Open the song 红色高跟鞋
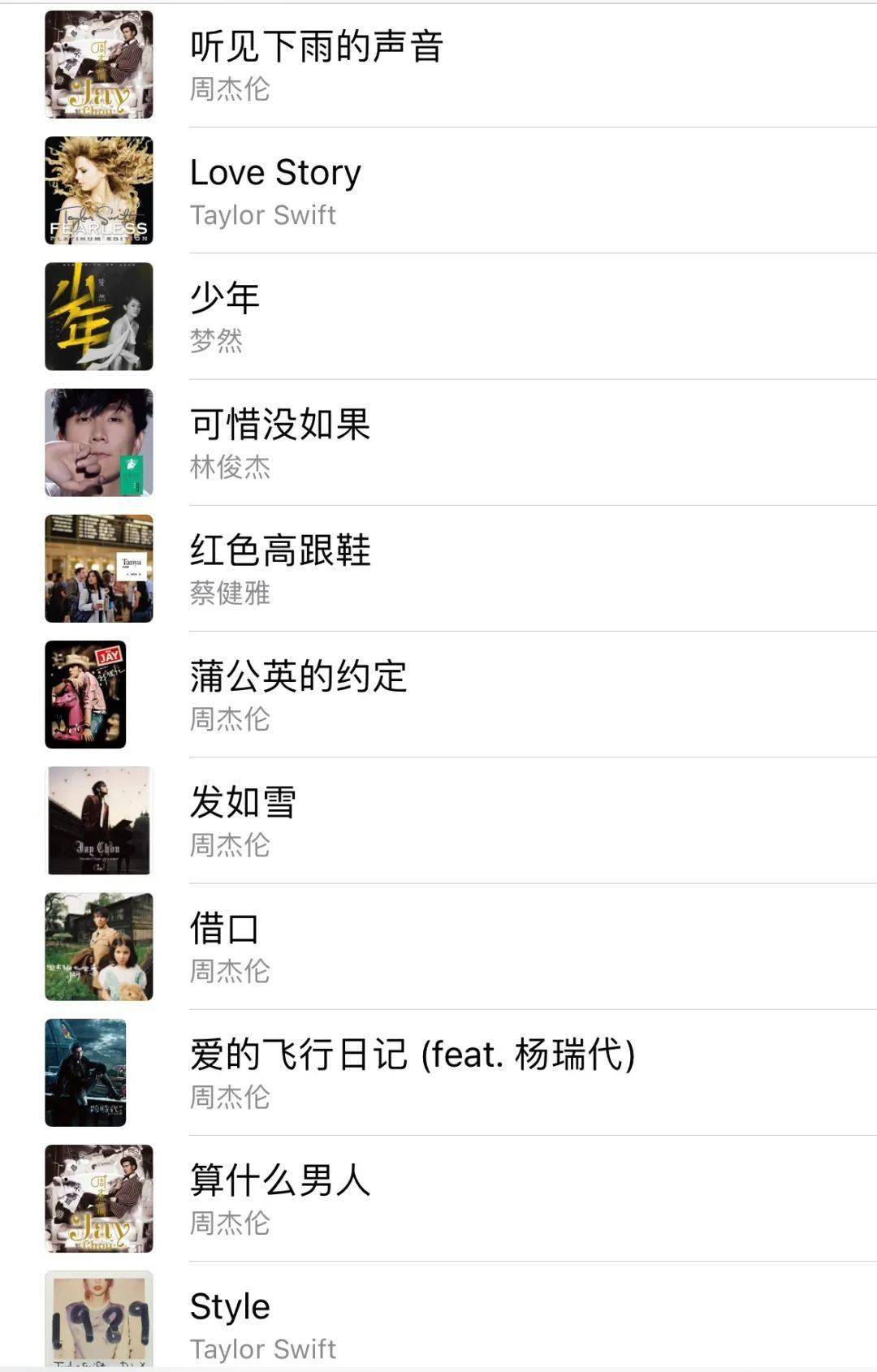The image size is (877, 1372). pyautogui.click(x=280, y=569)
